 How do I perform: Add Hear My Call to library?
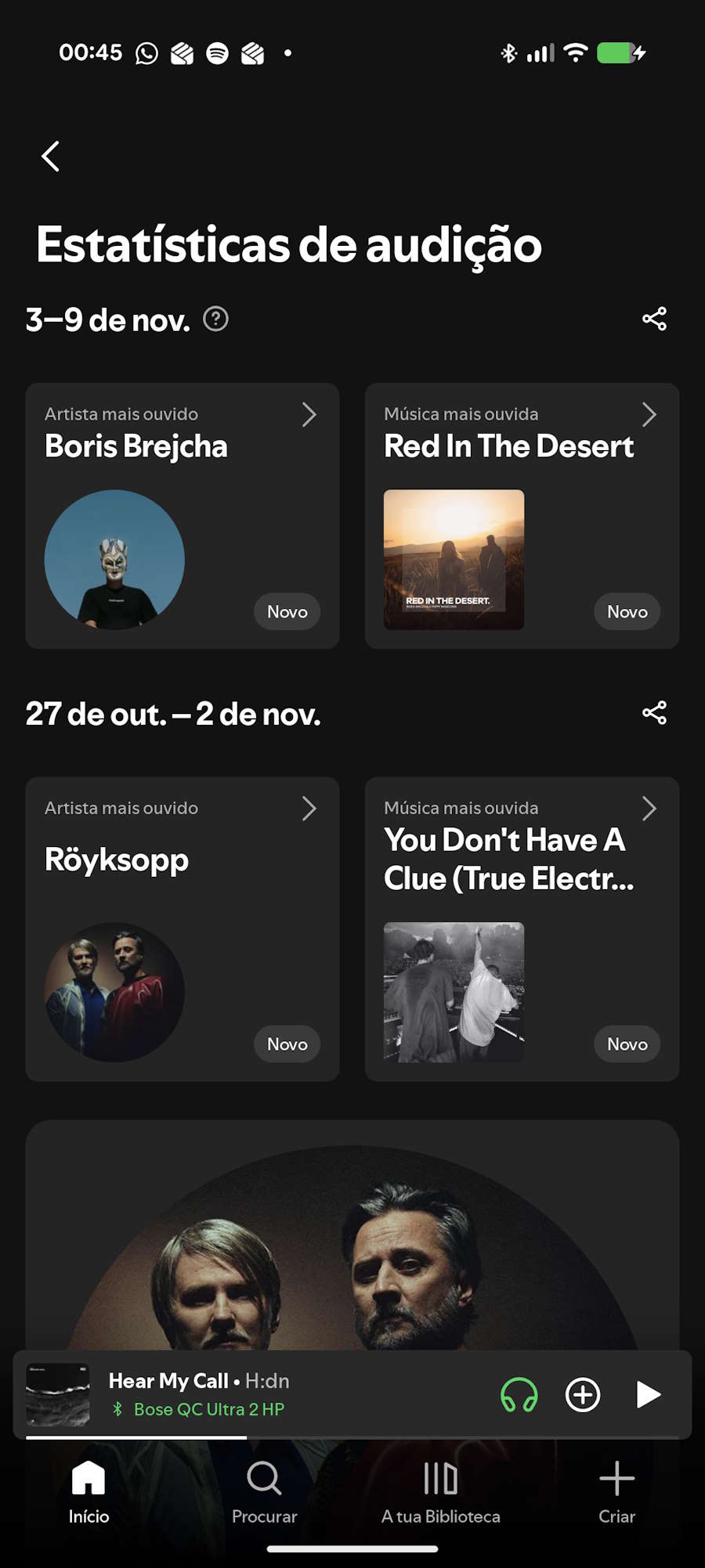583,1395
